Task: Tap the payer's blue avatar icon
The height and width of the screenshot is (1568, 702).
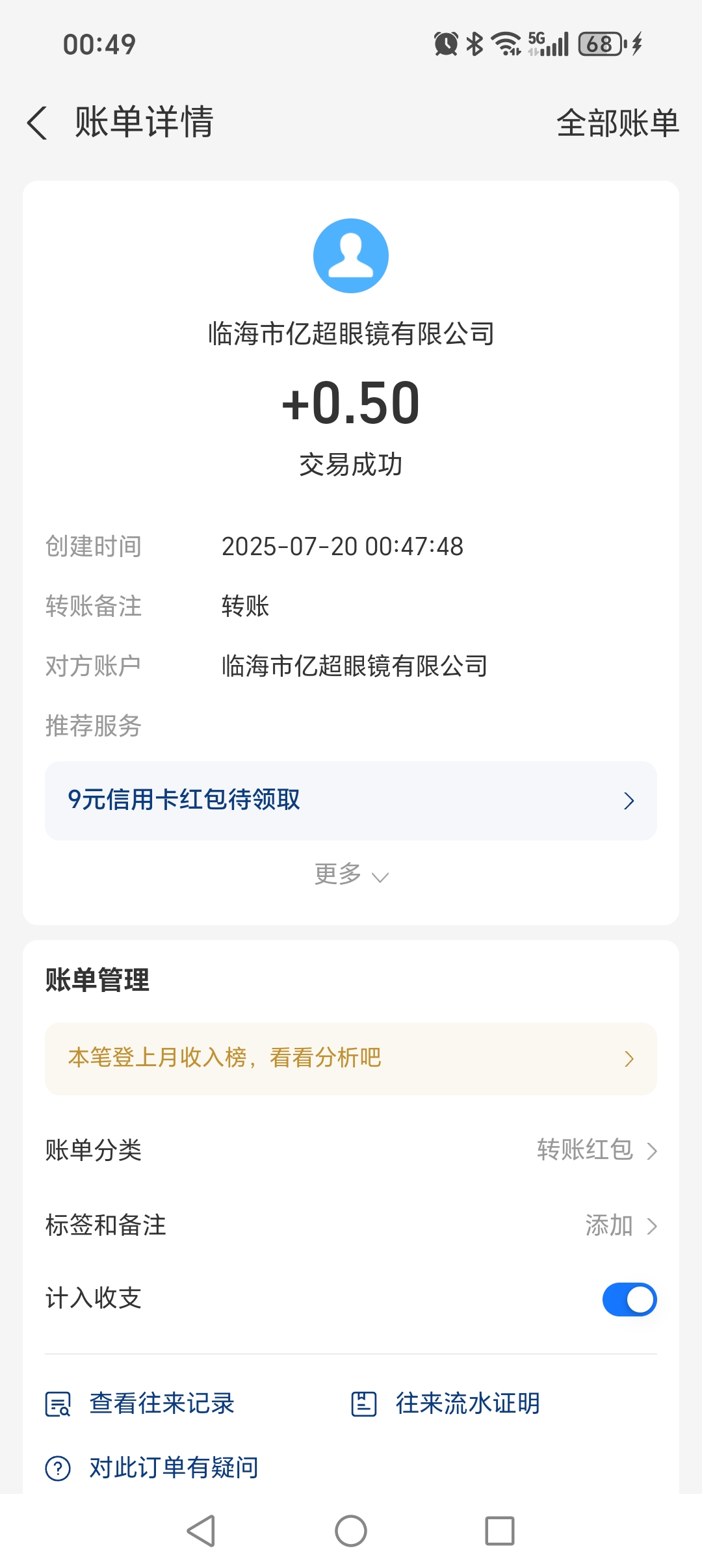Action: click(351, 255)
